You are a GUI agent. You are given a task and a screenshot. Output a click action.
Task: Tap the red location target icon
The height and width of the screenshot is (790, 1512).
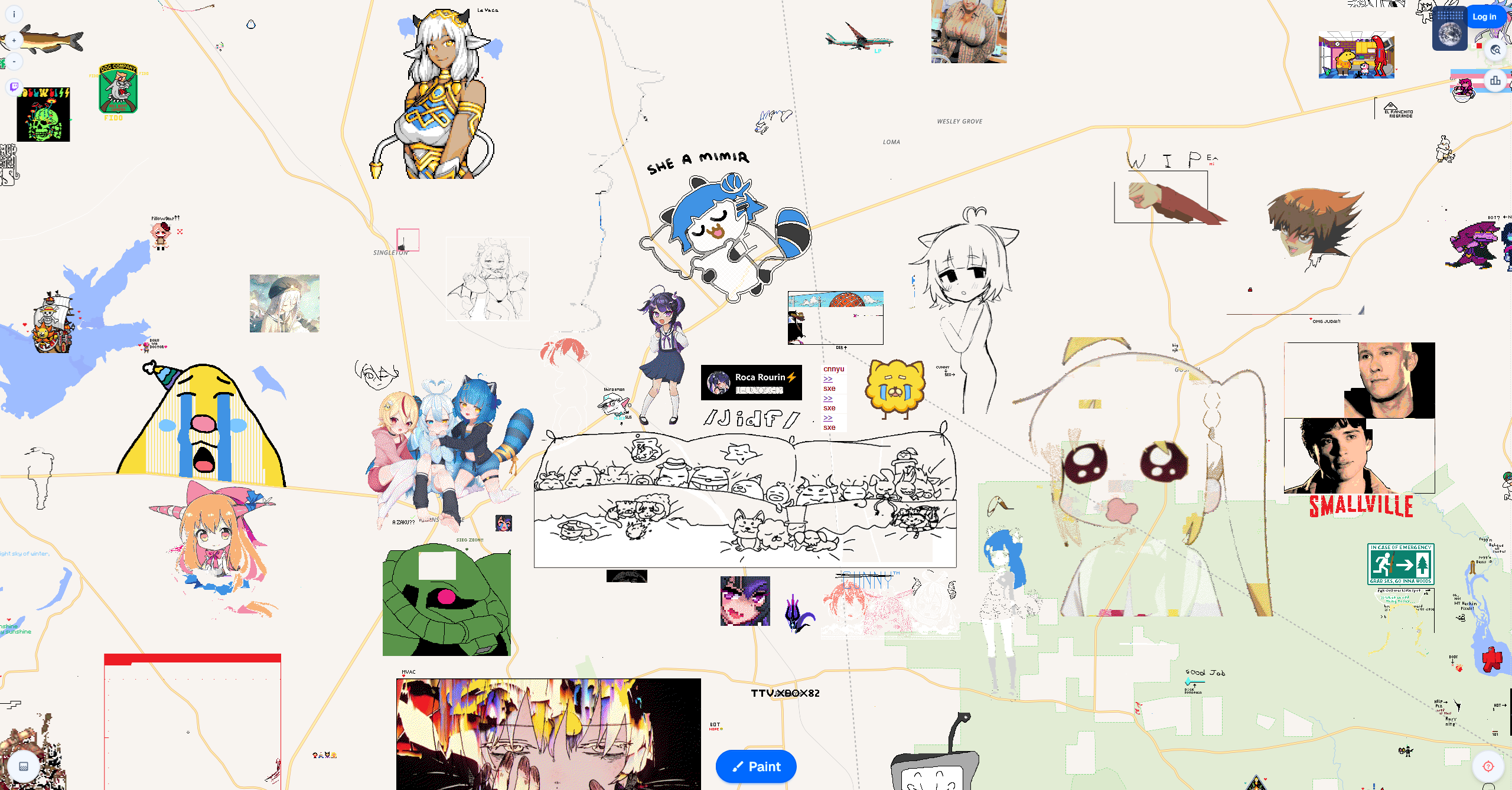point(1488,766)
